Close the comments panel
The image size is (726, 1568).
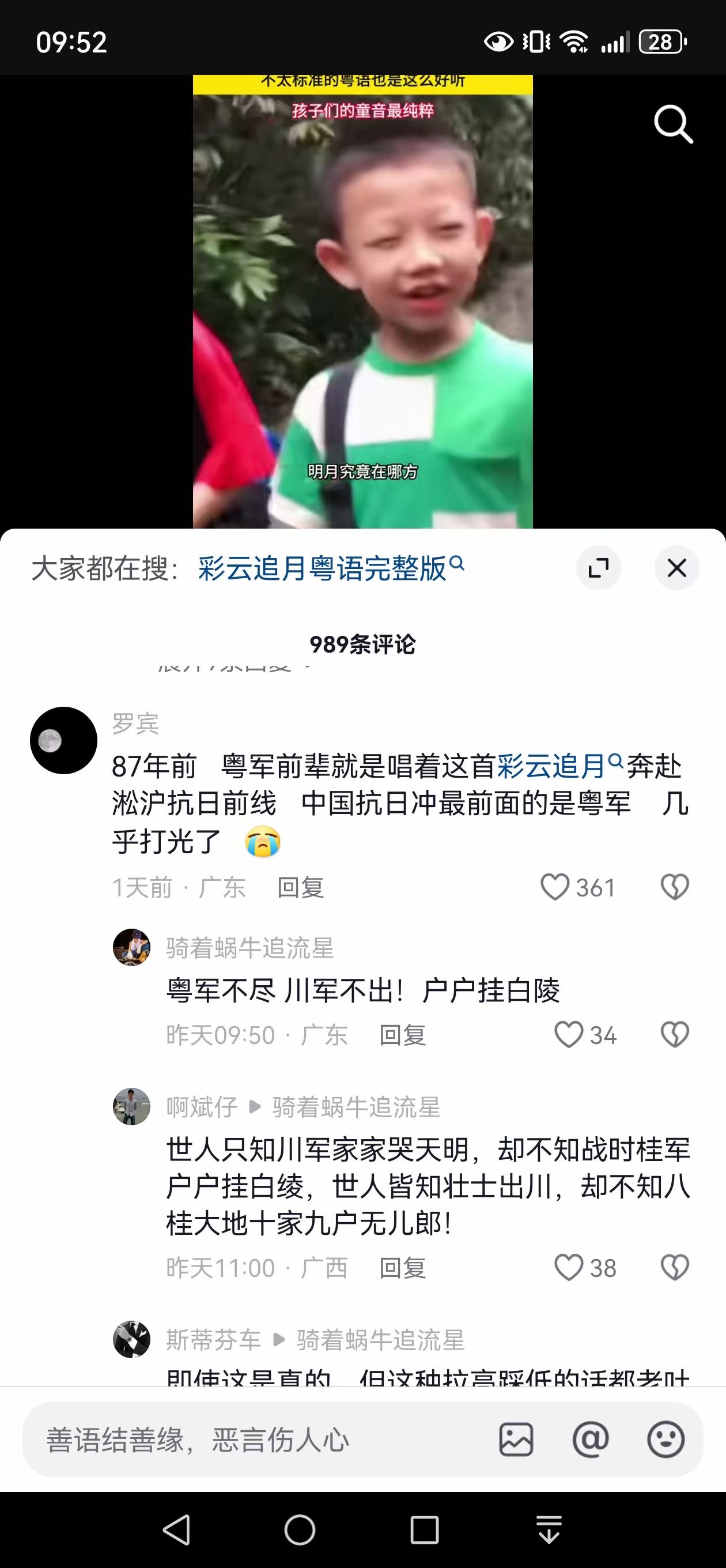(x=676, y=568)
